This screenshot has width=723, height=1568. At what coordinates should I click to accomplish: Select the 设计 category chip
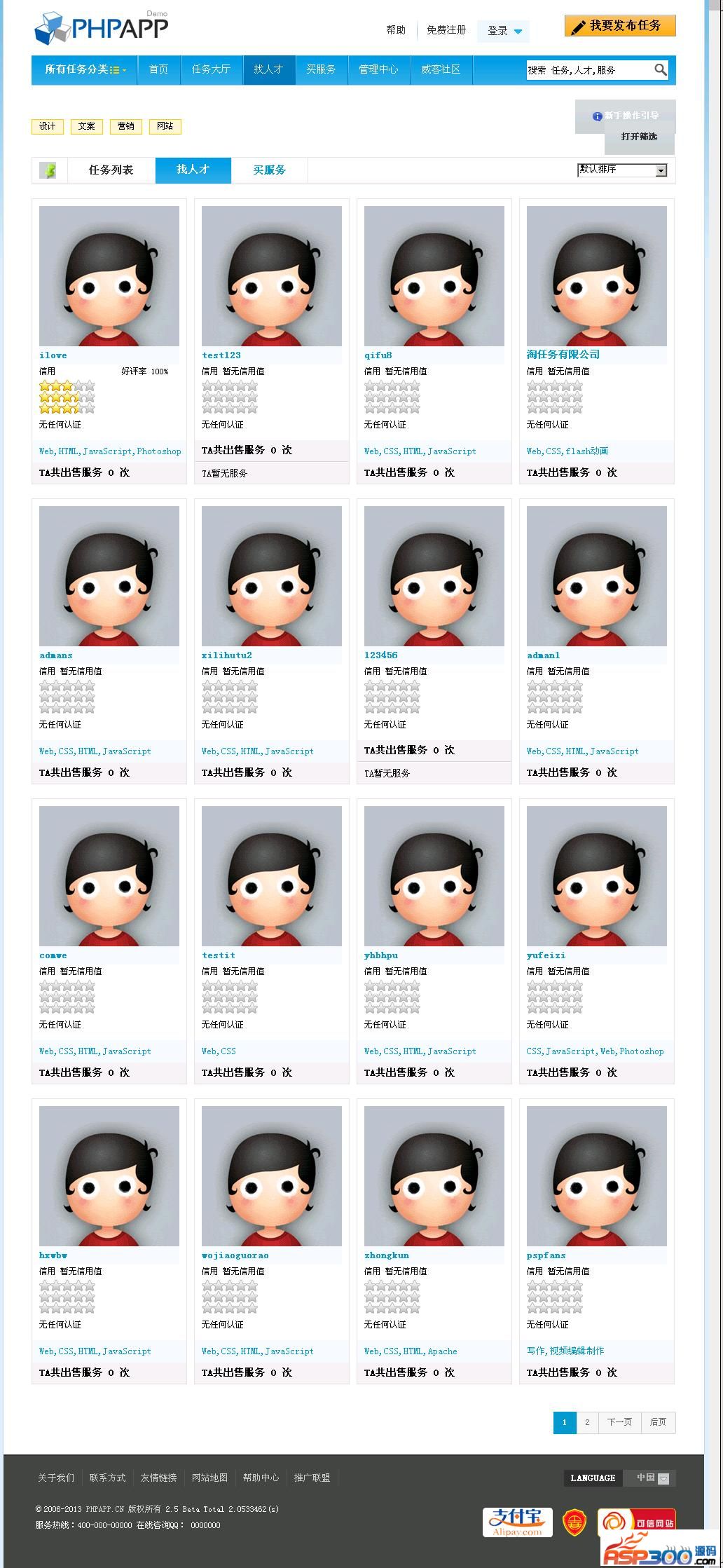pos(48,126)
